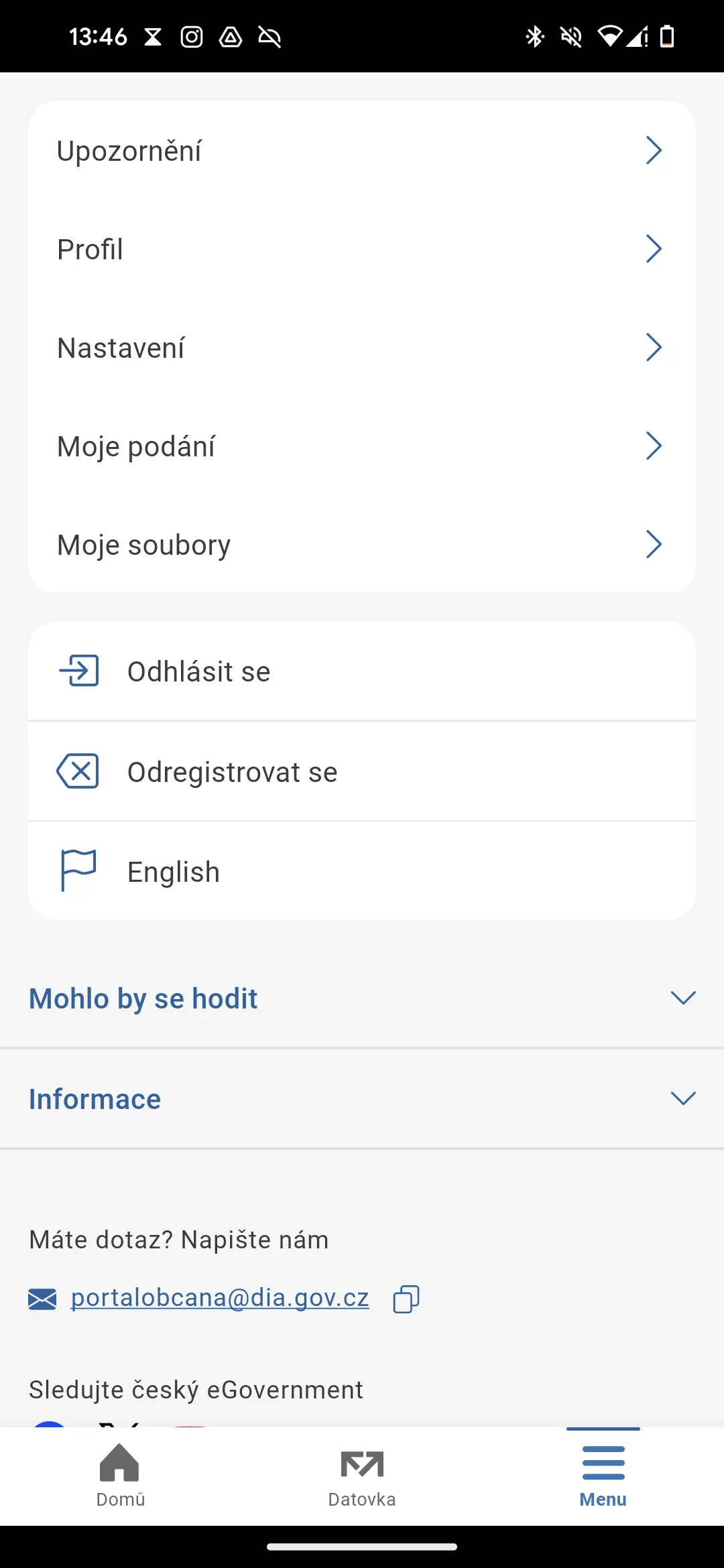Expand the Informace section
Screen dimensions: 724x1568
coord(362,1098)
